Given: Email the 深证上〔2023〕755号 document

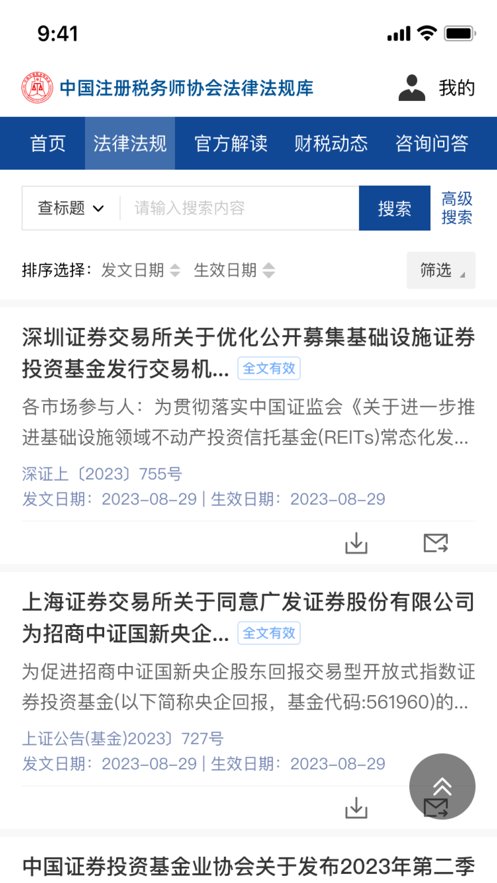Looking at the screenshot, I should point(436,543).
